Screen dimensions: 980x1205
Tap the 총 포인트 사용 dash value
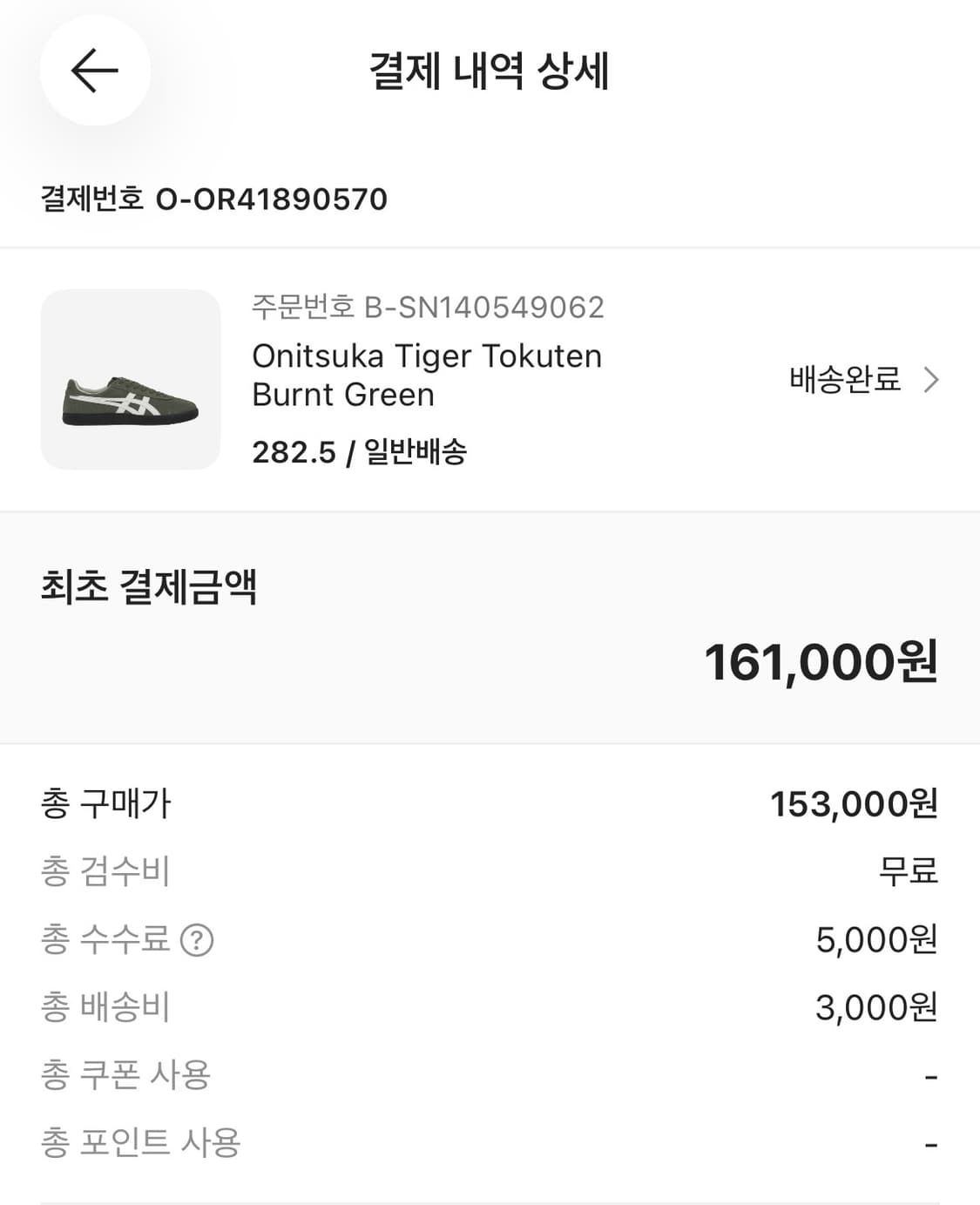tap(930, 1142)
